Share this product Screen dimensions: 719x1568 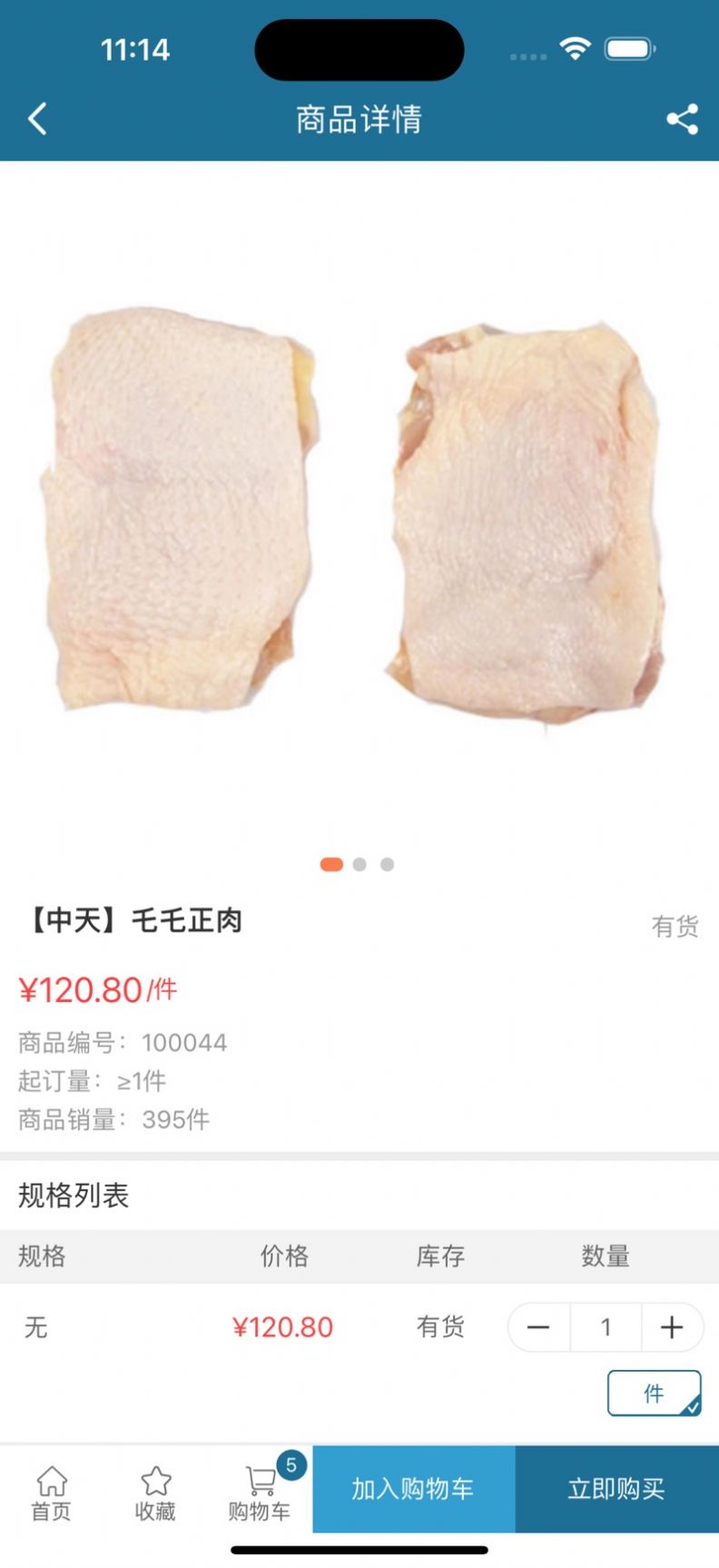point(682,119)
